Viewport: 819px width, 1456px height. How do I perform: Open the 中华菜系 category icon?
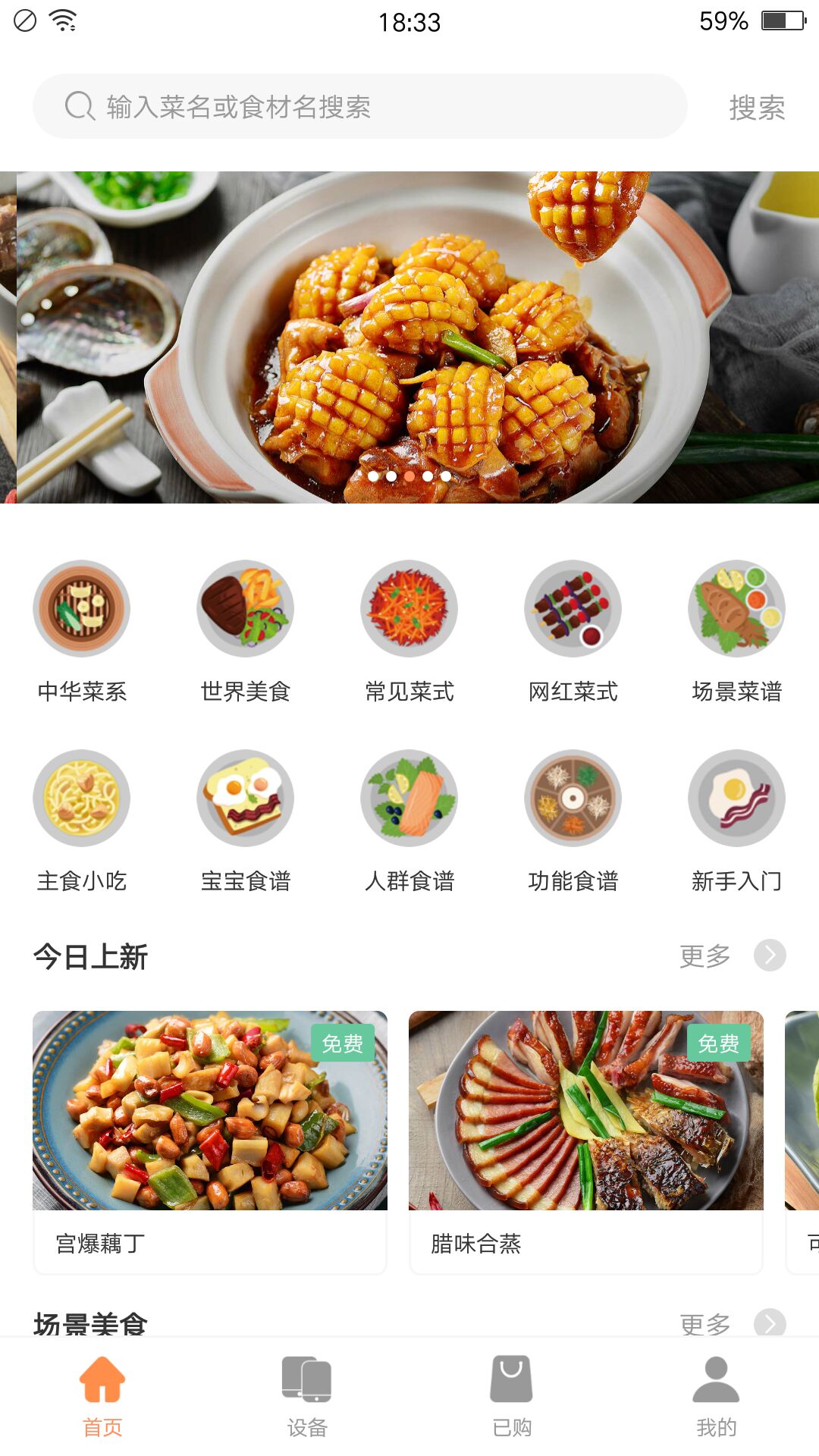(x=82, y=608)
